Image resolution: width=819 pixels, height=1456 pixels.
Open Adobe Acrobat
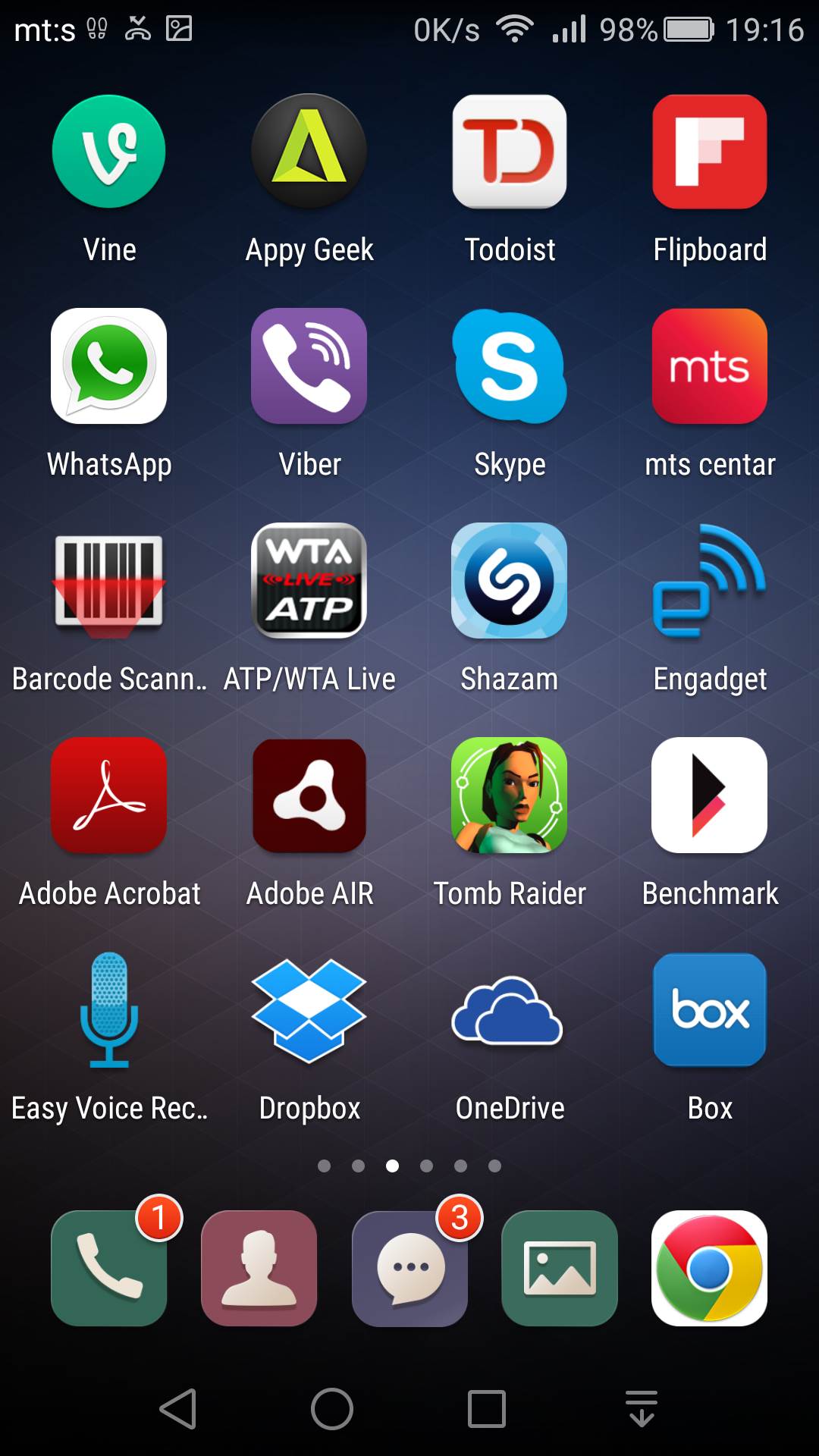tap(109, 795)
